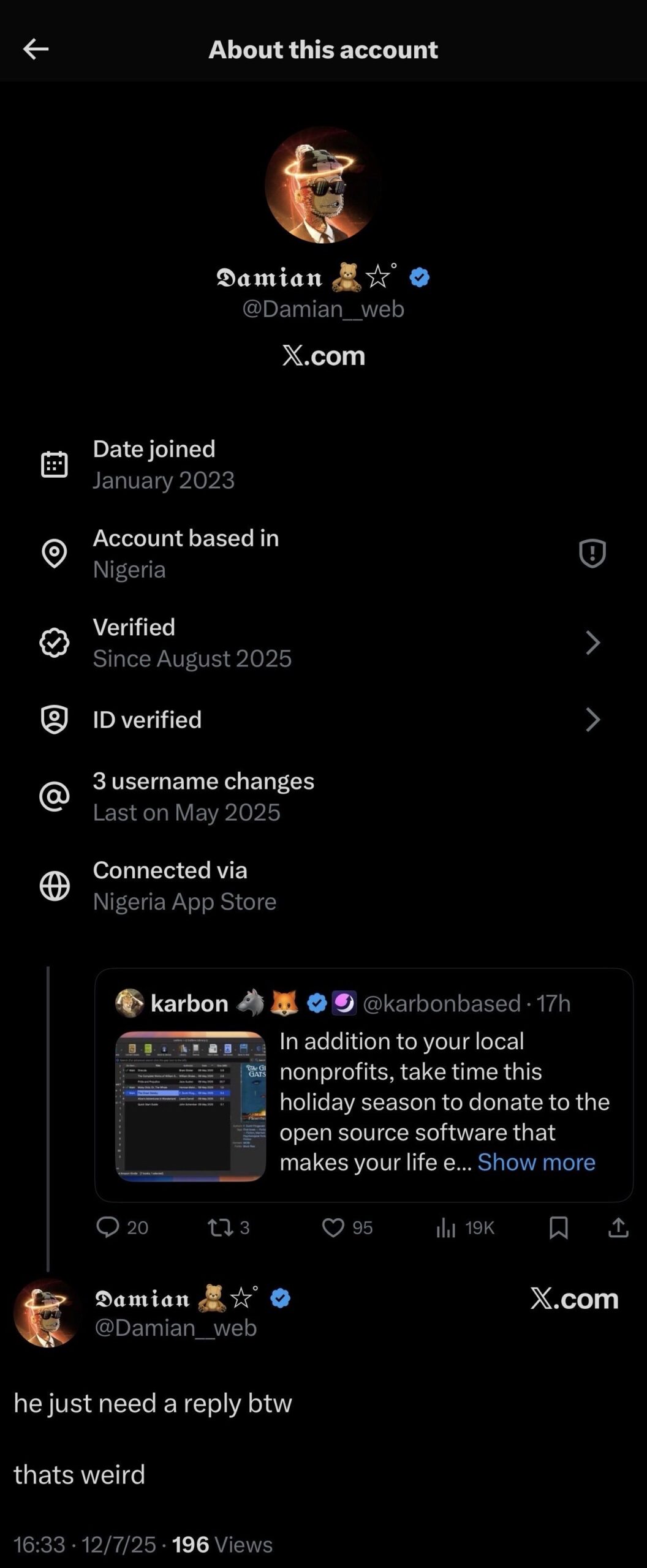Open the shield info icon beside Nigeria
Image resolution: width=647 pixels, height=1568 pixels.
[592, 554]
